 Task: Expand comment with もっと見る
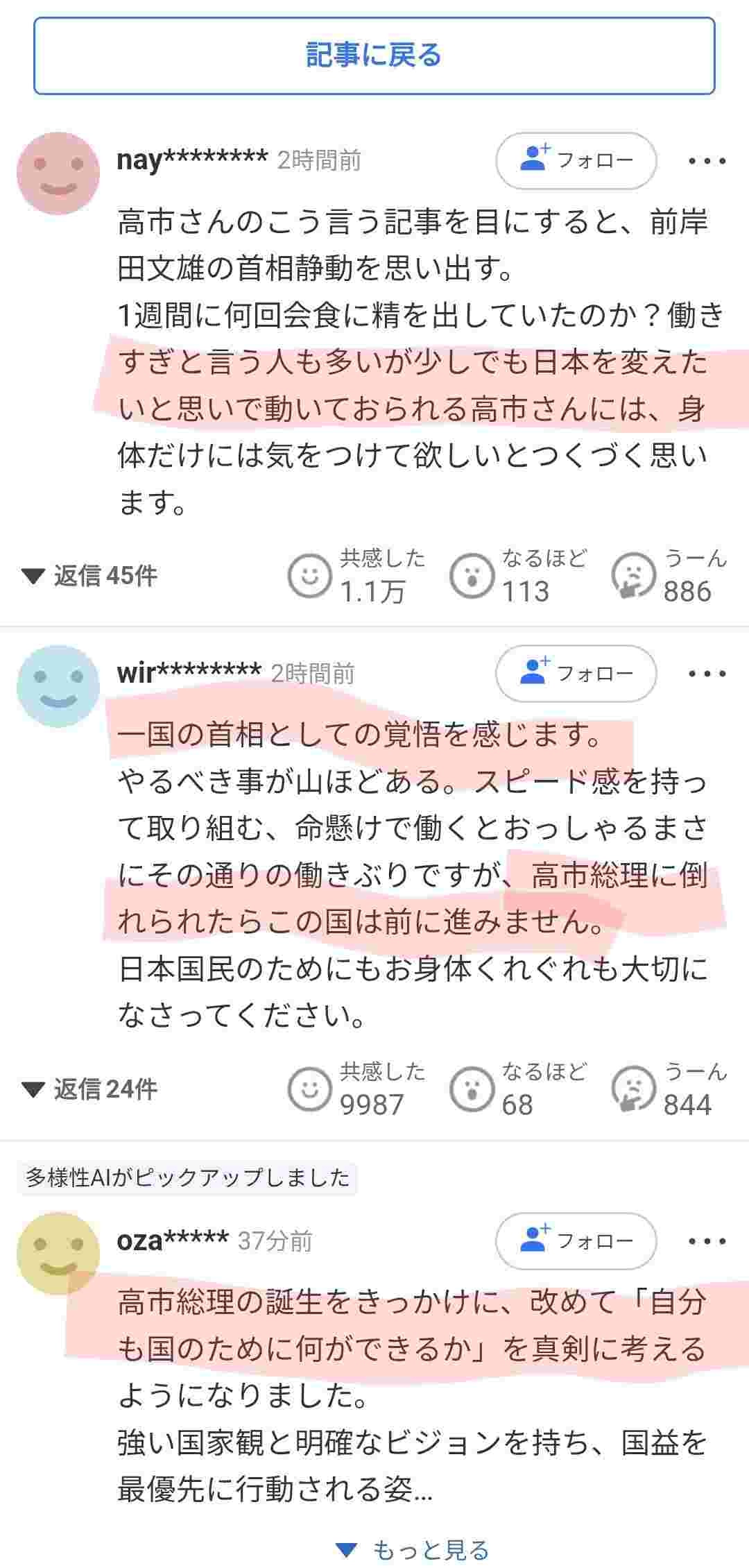413,1550
